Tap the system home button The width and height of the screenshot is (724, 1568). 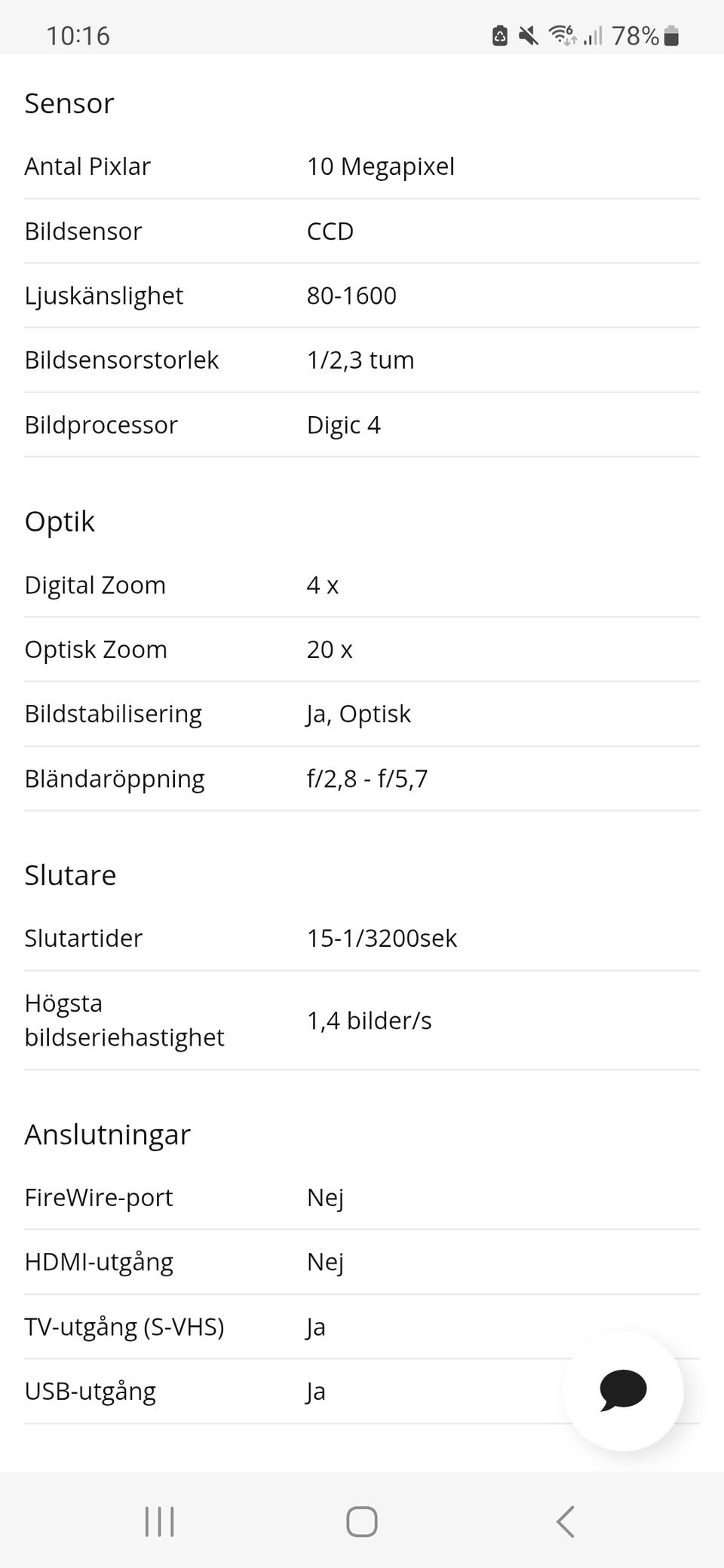362,1521
